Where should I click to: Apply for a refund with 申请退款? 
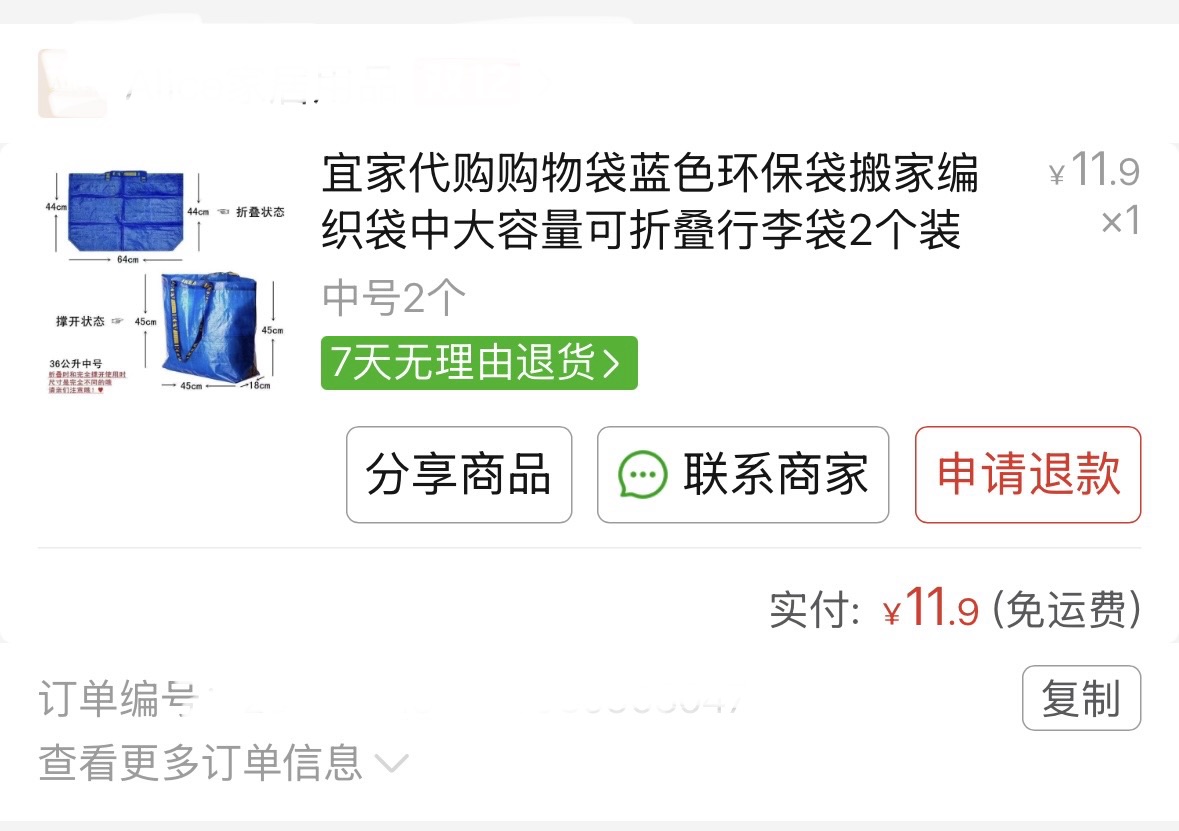coord(1028,475)
